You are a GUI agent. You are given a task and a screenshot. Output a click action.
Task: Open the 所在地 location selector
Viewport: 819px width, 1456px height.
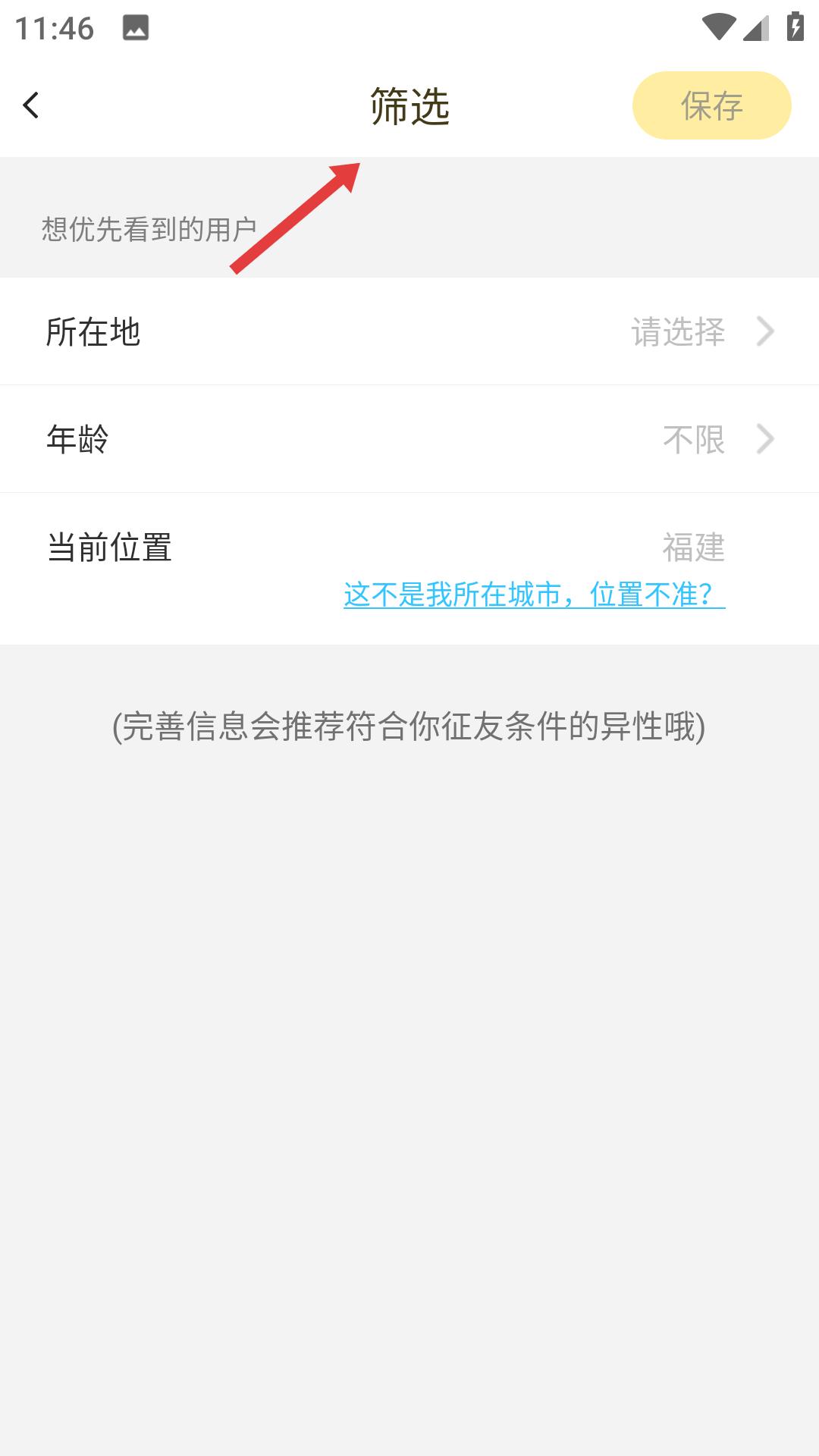[409, 331]
